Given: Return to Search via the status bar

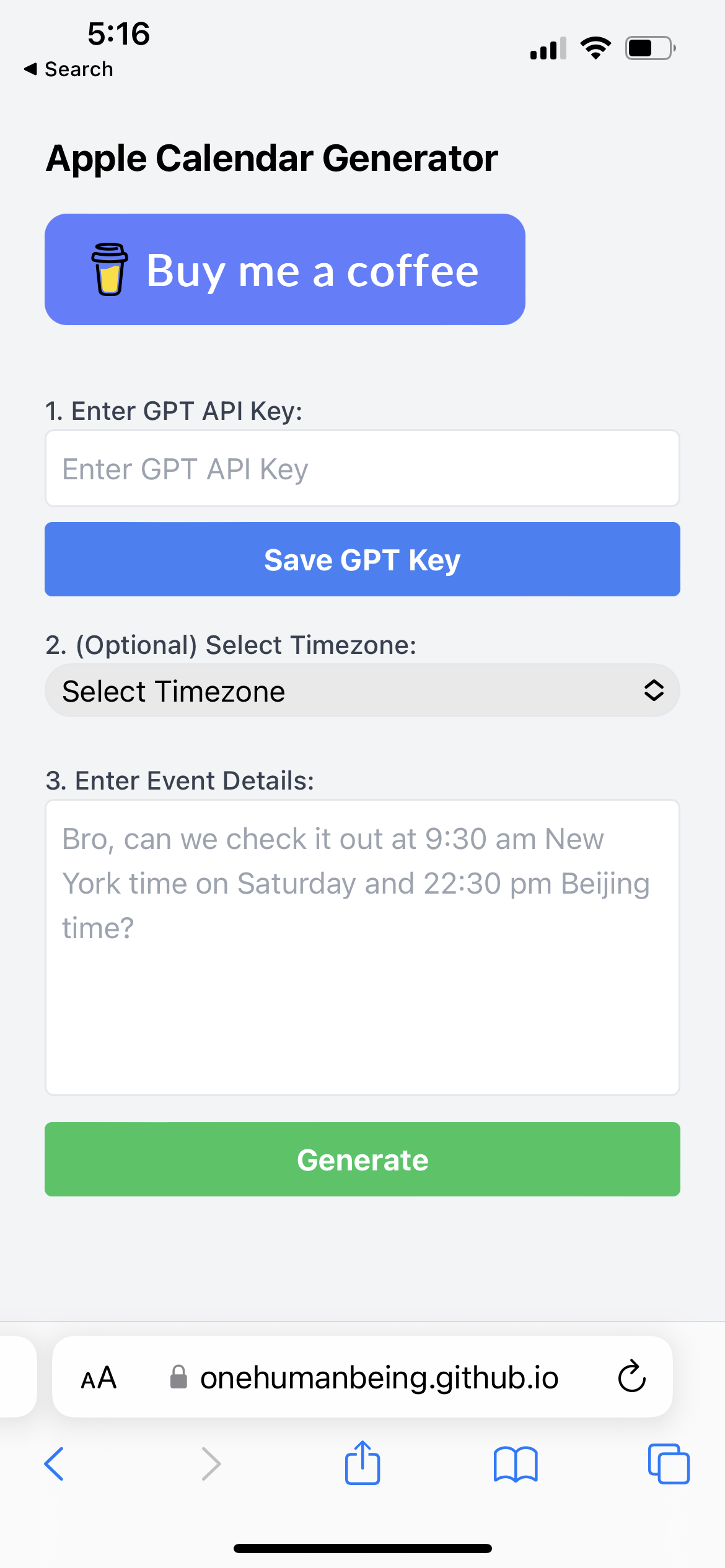Looking at the screenshot, I should (69, 69).
